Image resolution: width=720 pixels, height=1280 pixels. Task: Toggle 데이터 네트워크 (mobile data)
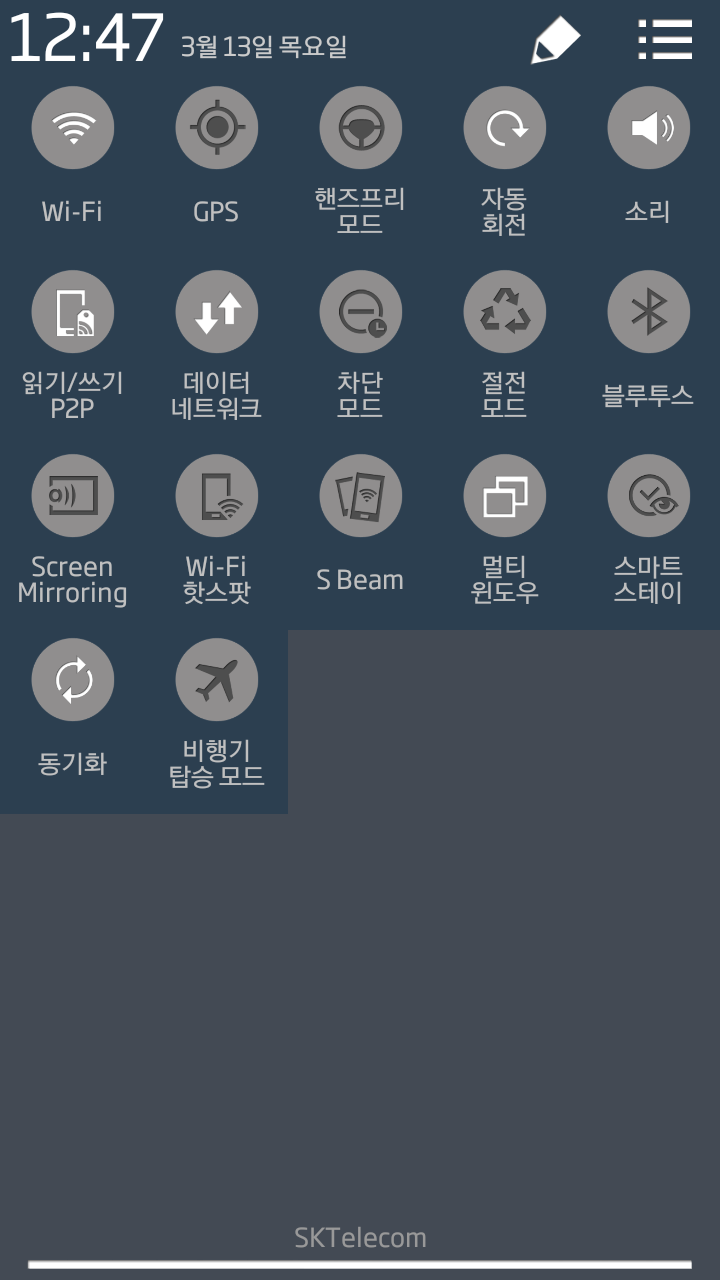pyautogui.click(x=217, y=312)
